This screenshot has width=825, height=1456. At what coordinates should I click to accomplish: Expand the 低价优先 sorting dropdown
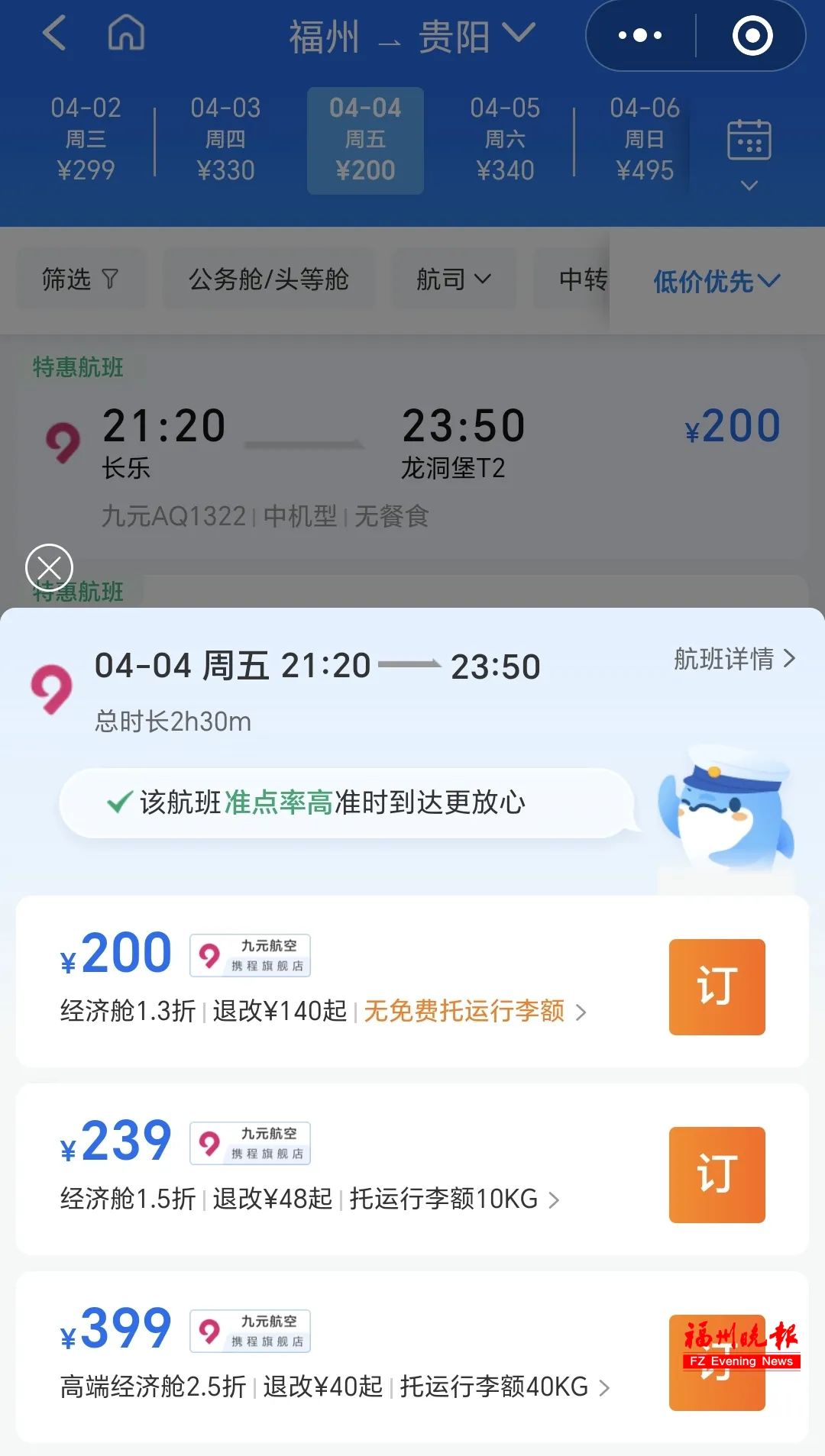(x=713, y=282)
